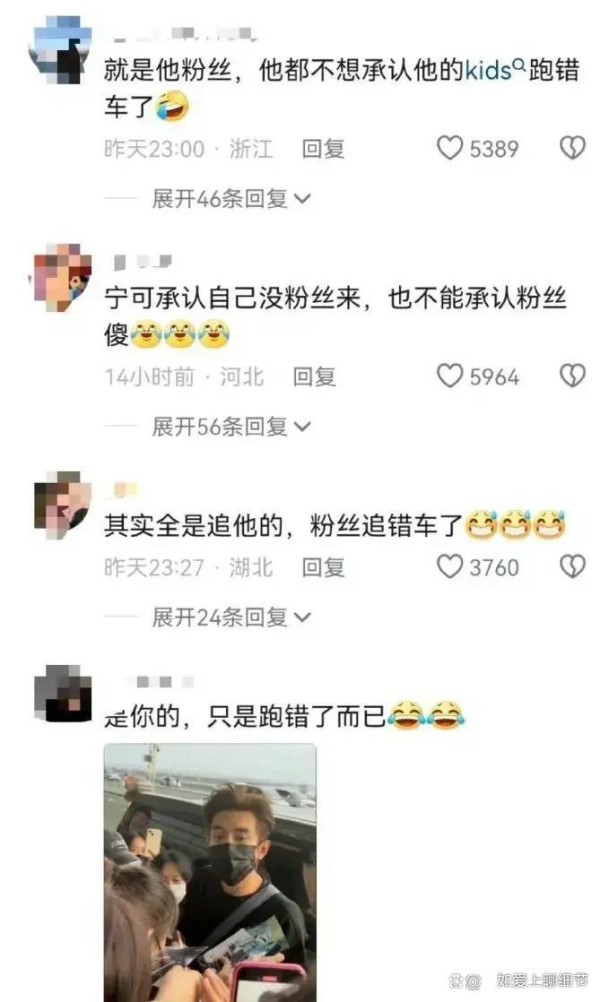Dislike the comment from 河北
Viewport: 600px width, 1002px height.
tap(572, 376)
